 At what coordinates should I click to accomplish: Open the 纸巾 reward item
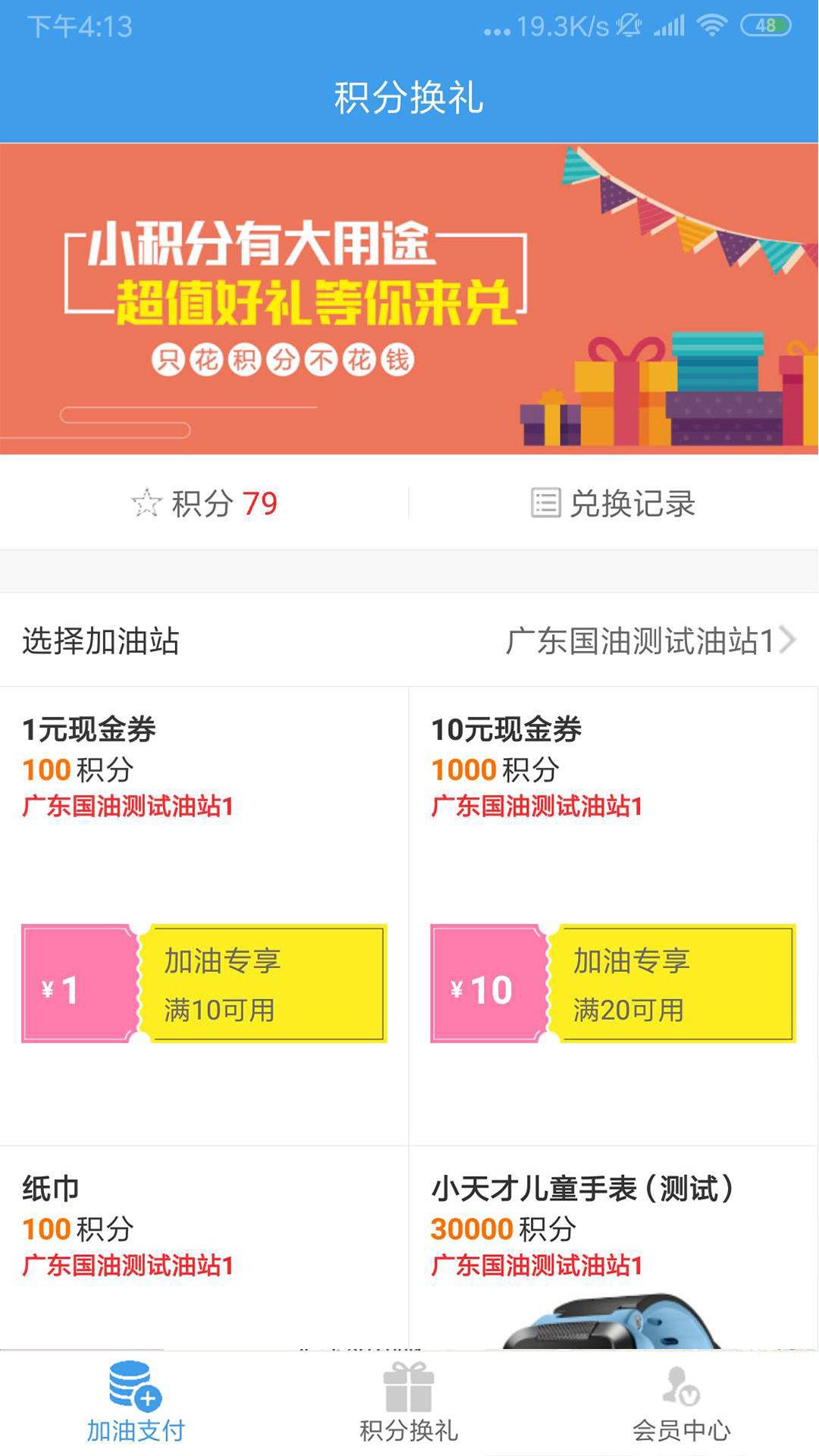click(204, 1244)
